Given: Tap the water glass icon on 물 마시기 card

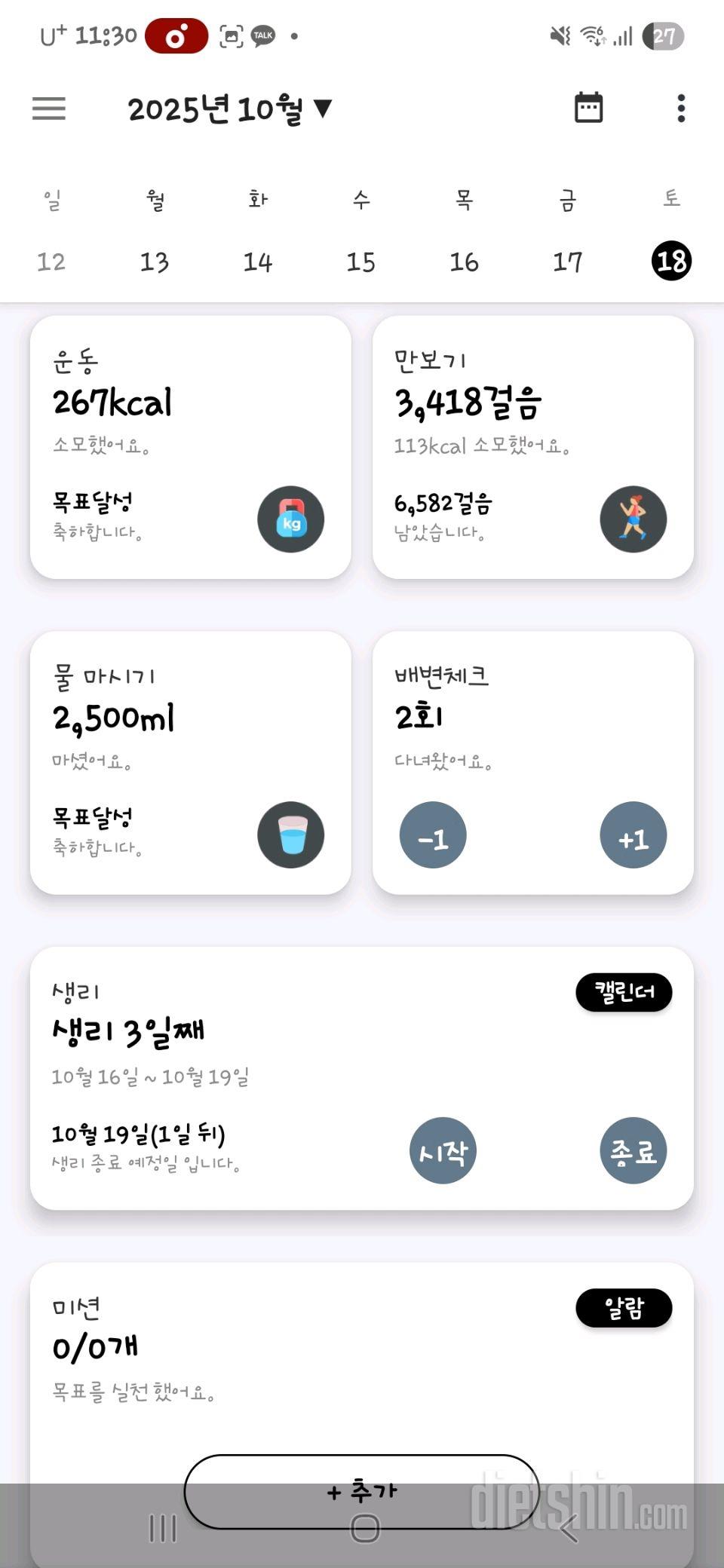Looking at the screenshot, I should pyautogui.click(x=290, y=835).
